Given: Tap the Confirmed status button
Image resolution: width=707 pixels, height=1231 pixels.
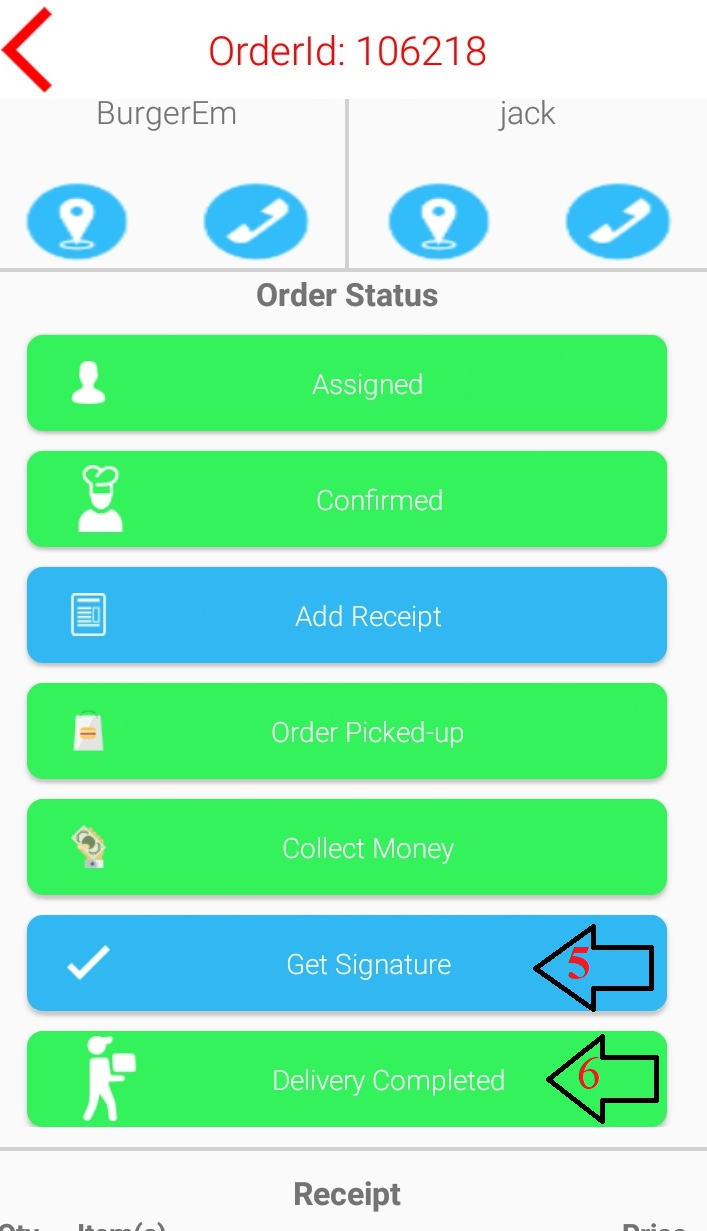Looking at the screenshot, I should [x=346, y=500].
